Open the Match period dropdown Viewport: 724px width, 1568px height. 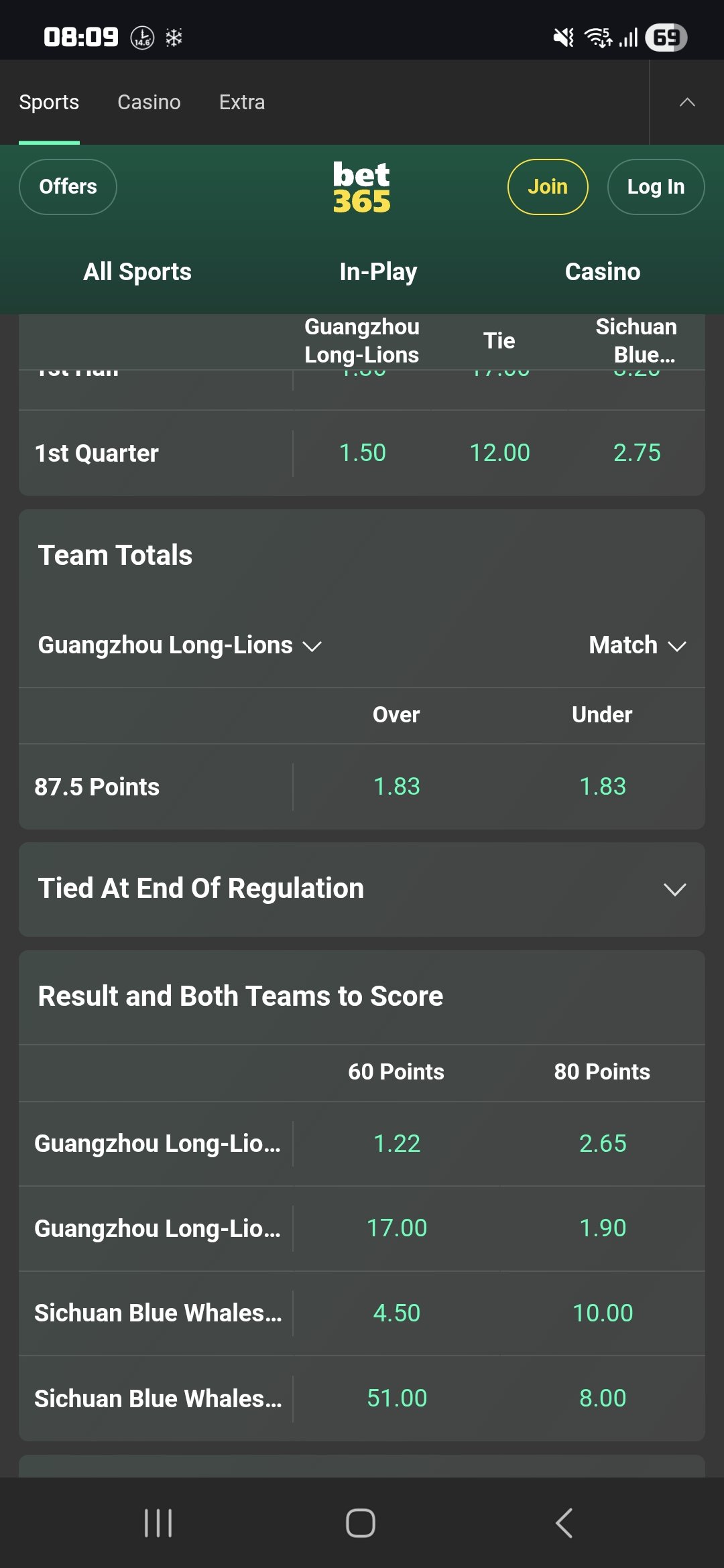point(637,645)
